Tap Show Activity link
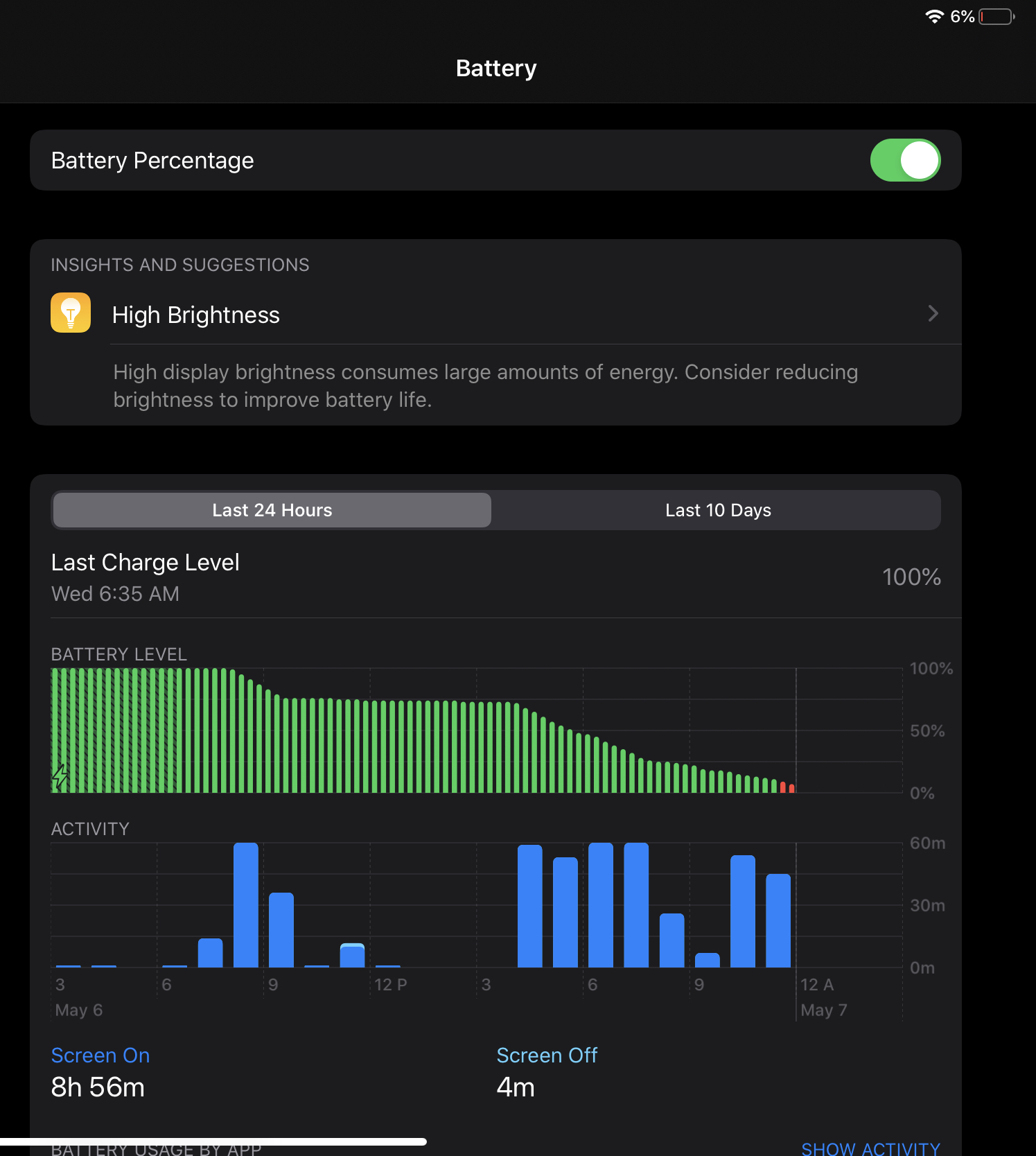The height and width of the screenshot is (1156, 1036). (x=870, y=1148)
